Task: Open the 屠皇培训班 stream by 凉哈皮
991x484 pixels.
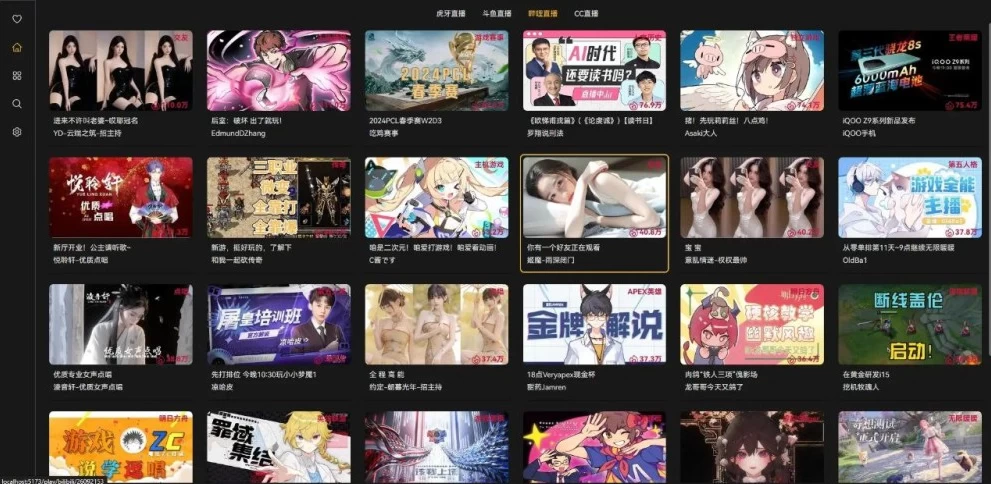Action: pyautogui.click(x=278, y=324)
